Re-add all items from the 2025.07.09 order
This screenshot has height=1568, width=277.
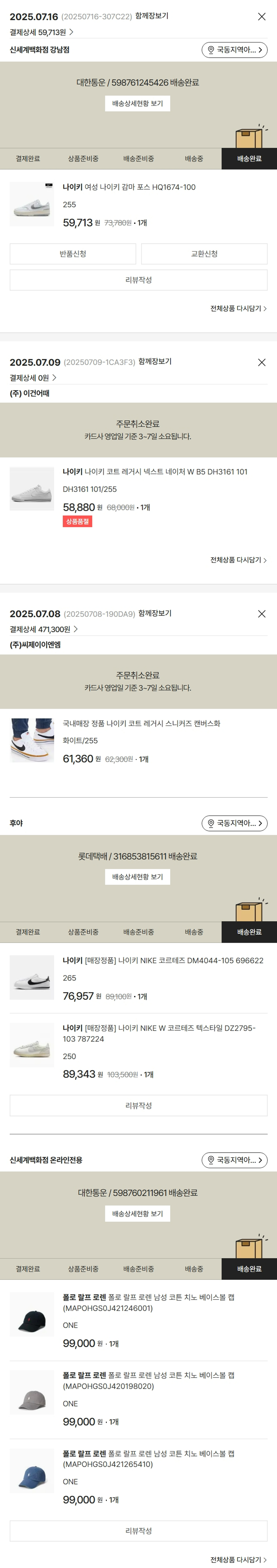coord(238,560)
